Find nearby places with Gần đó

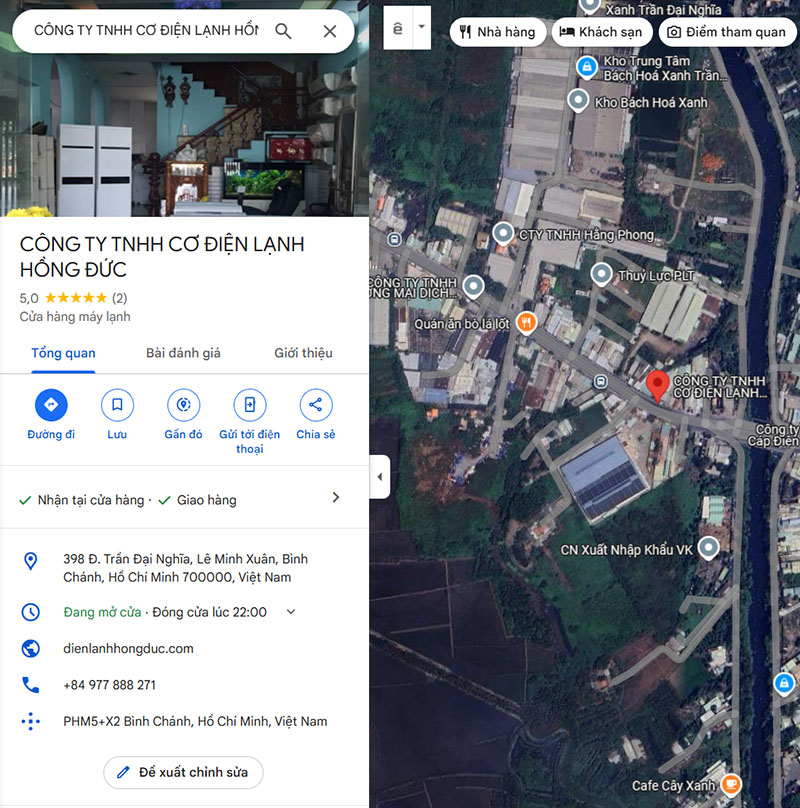click(183, 405)
